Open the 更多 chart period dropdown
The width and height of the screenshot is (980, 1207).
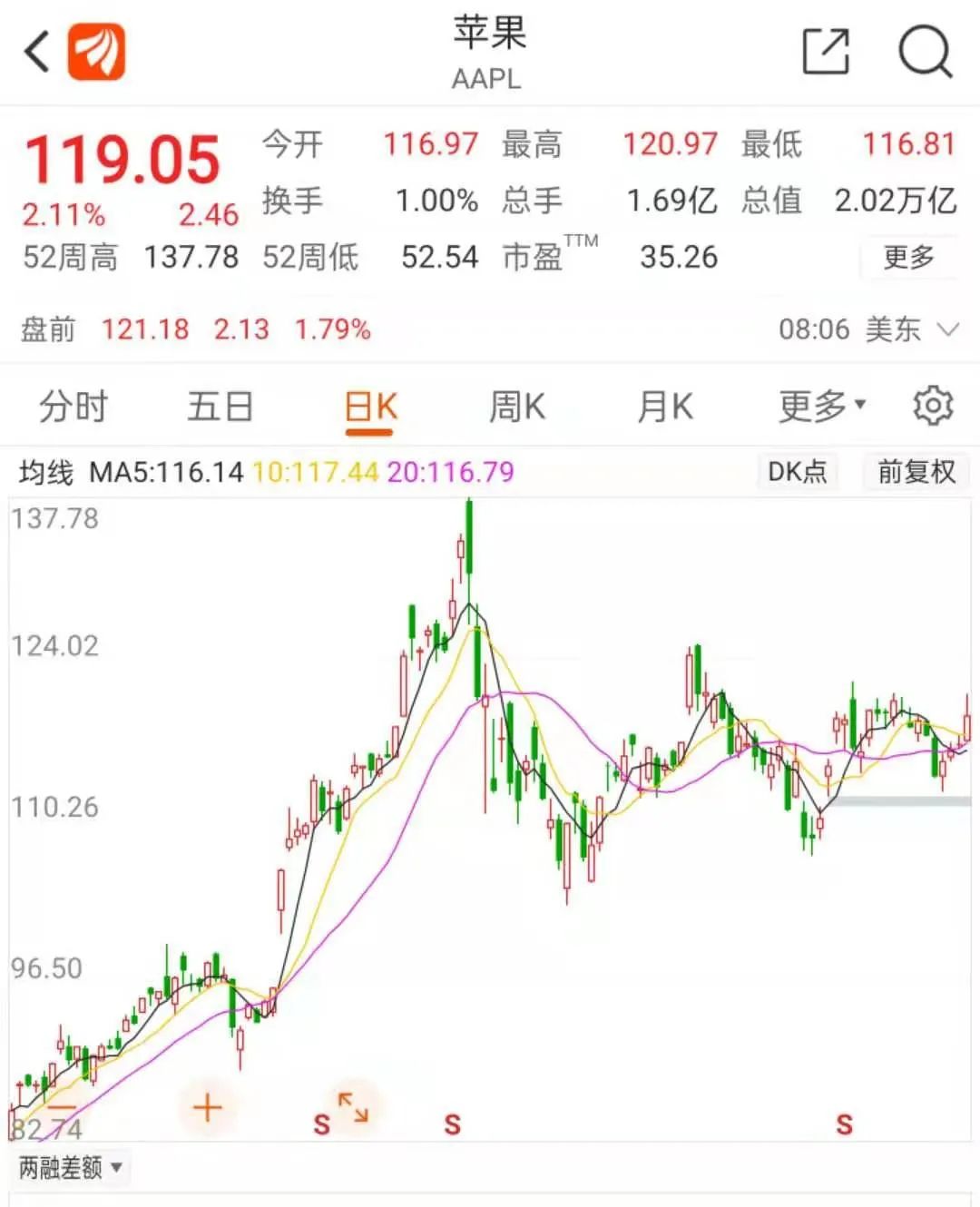pos(821,407)
